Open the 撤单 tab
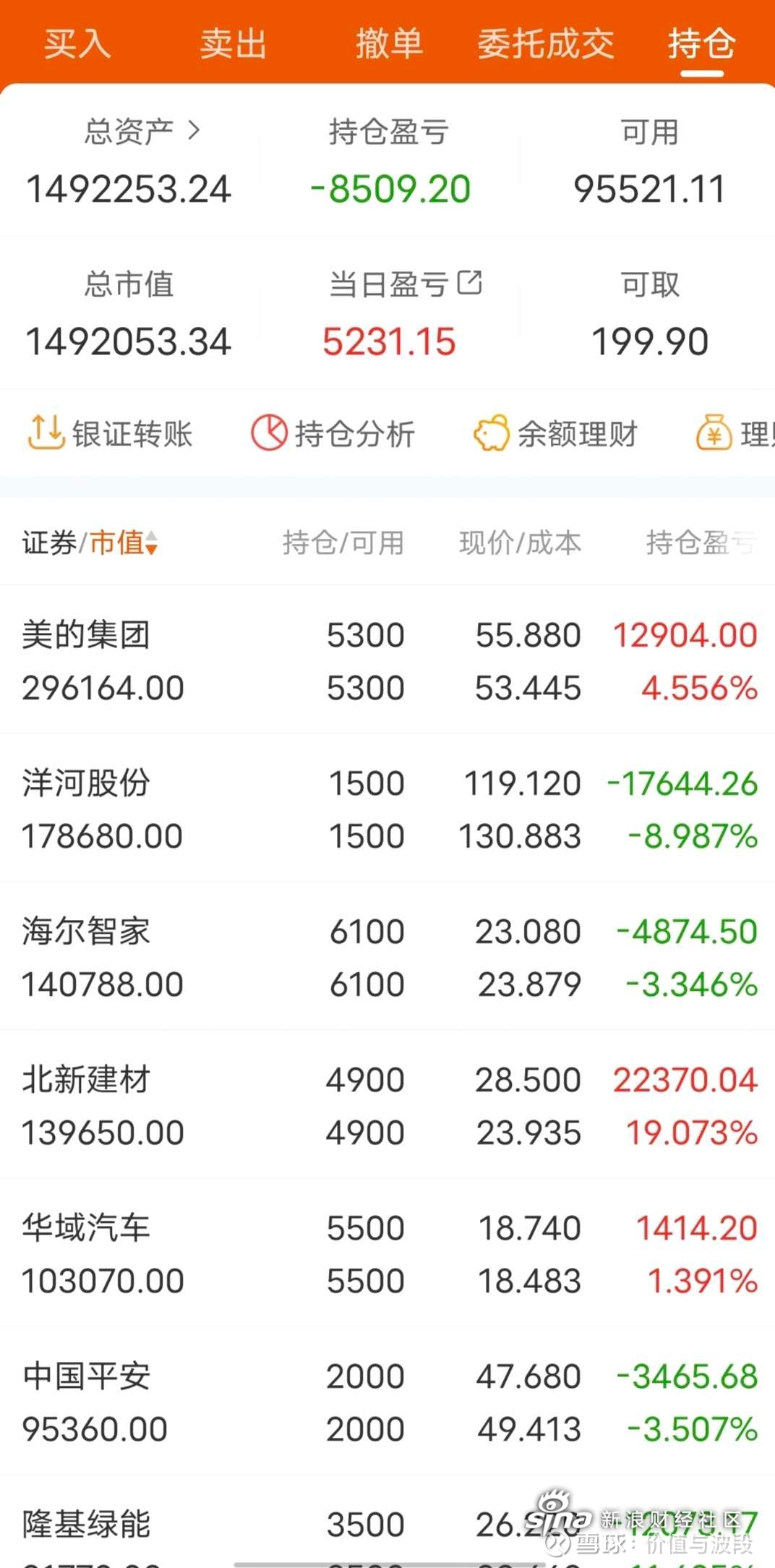This screenshot has height=1568, width=775. [x=388, y=43]
